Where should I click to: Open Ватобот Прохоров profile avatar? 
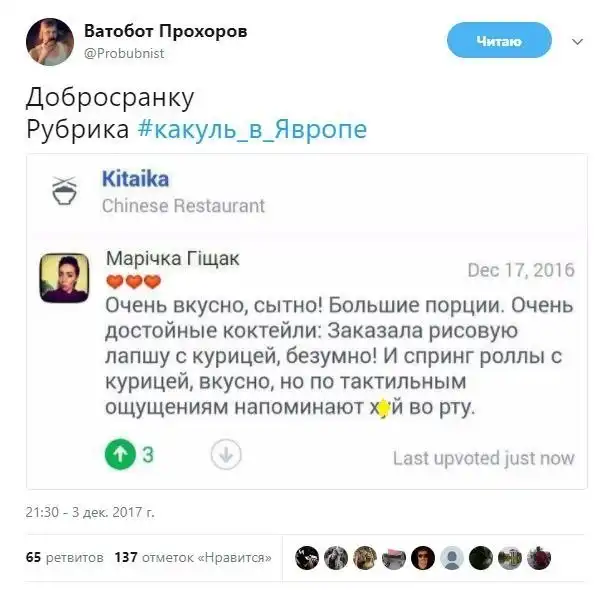(49, 42)
